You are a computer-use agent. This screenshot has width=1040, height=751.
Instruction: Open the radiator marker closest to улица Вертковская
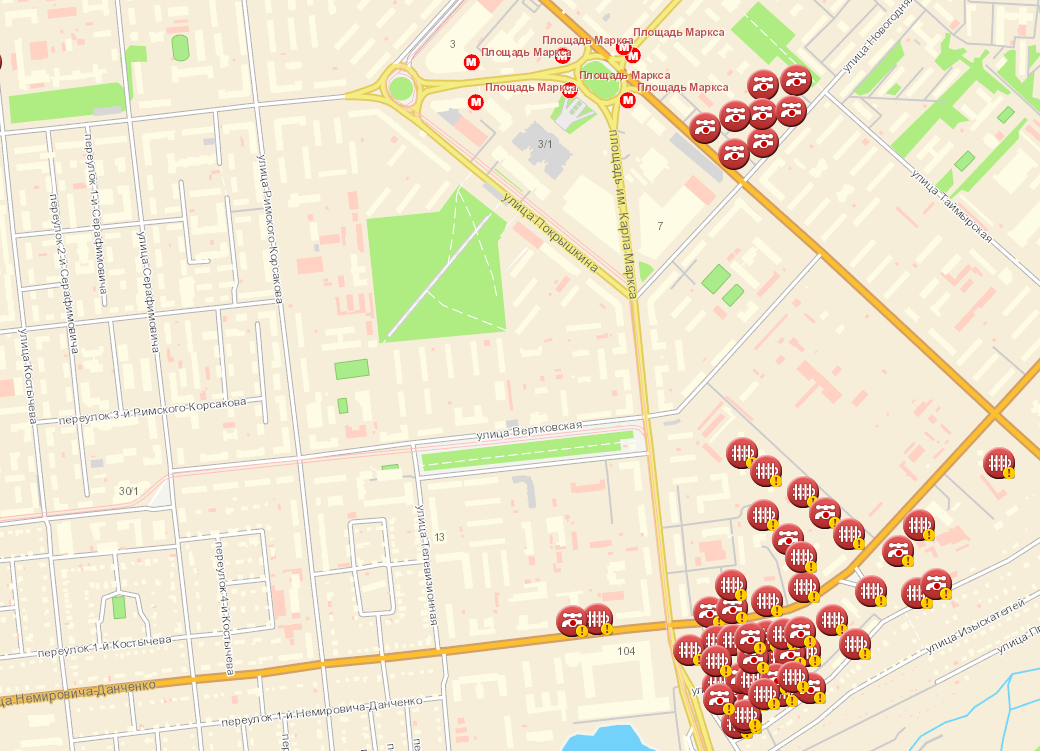click(741, 453)
